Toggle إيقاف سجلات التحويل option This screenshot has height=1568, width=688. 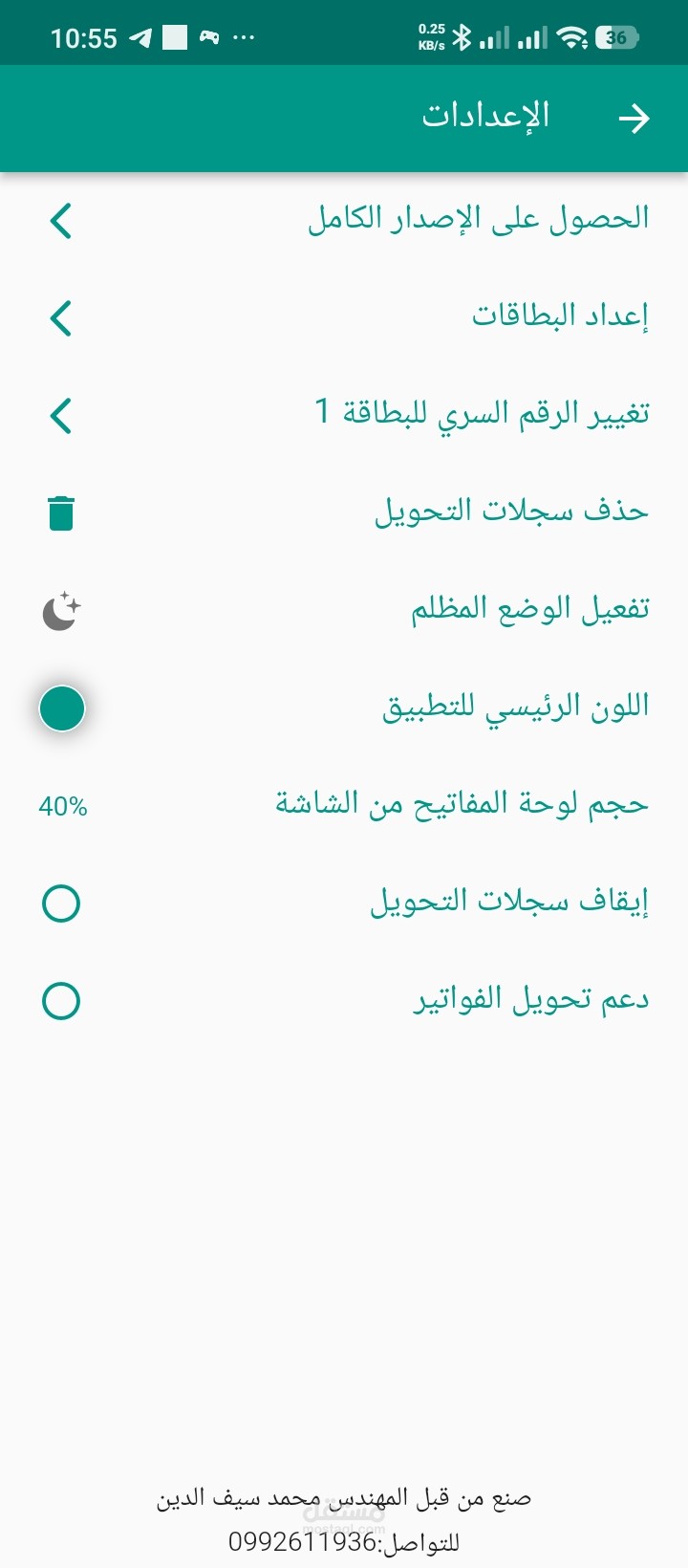coord(61,904)
